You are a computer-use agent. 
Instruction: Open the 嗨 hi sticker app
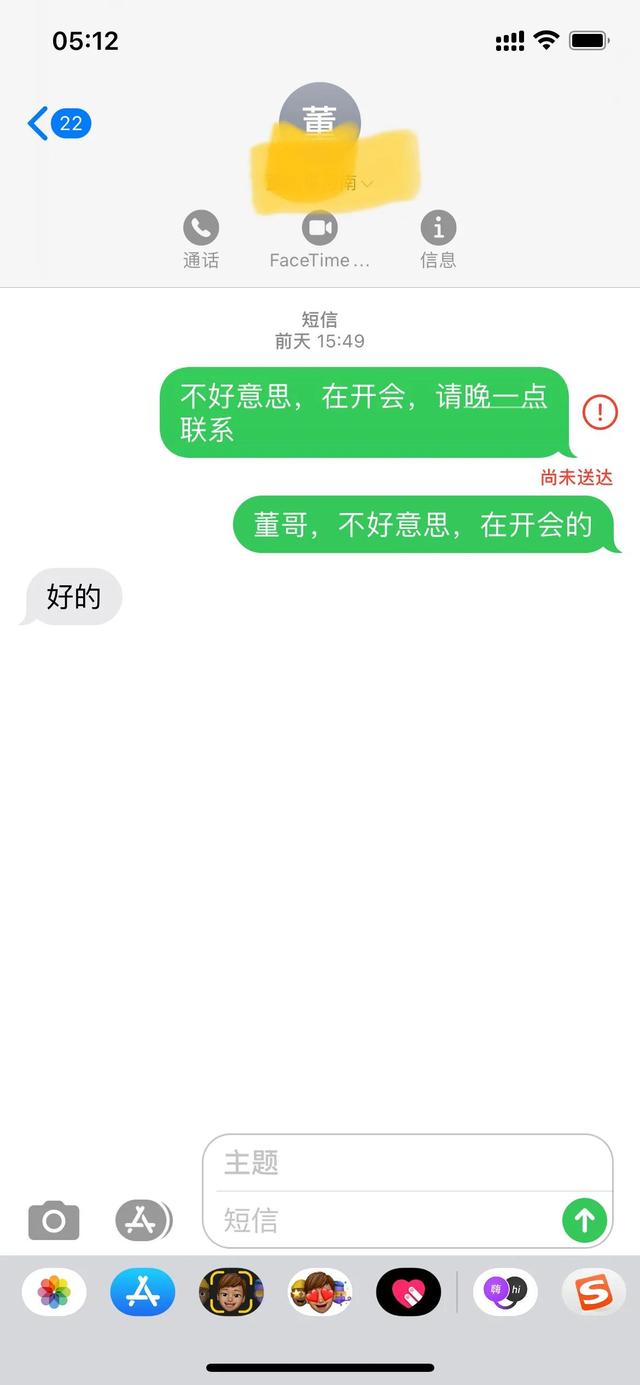(505, 1292)
